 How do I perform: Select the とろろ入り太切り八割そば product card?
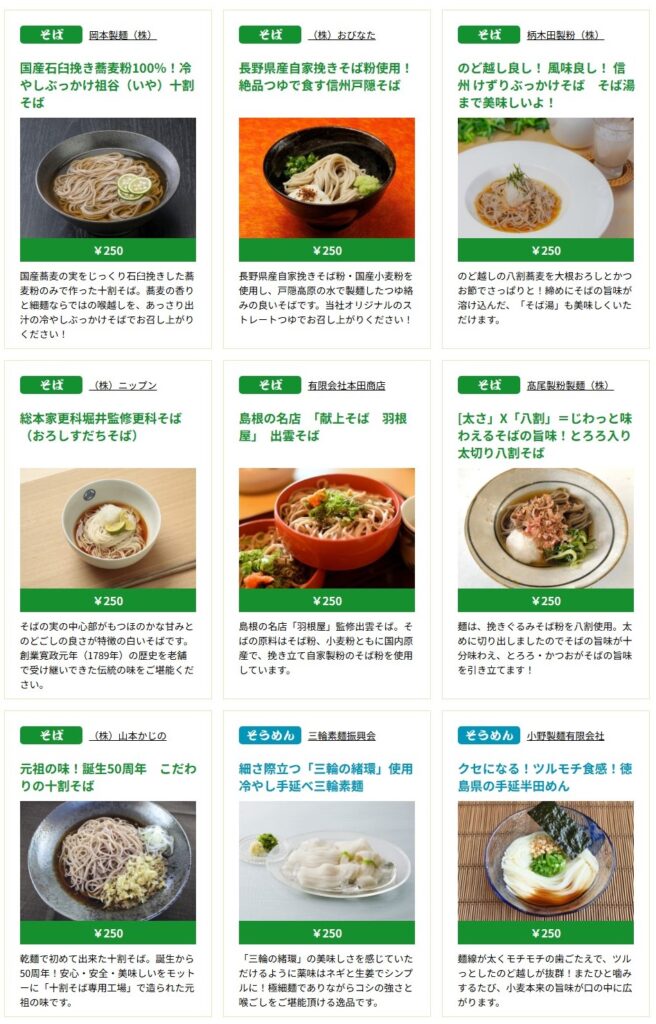point(545,527)
